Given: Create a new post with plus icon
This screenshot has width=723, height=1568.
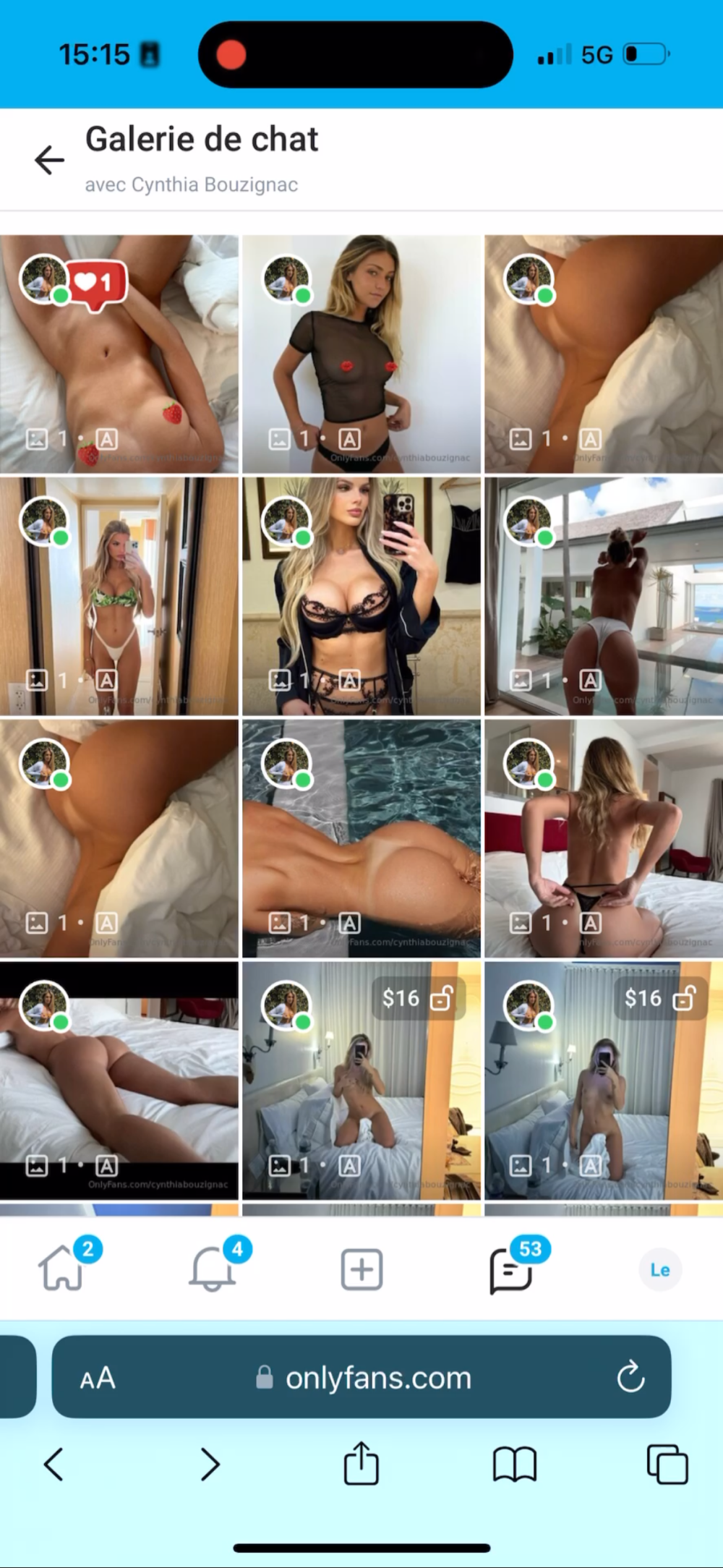Looking at the screenshot, I should tap(361, 1269).
